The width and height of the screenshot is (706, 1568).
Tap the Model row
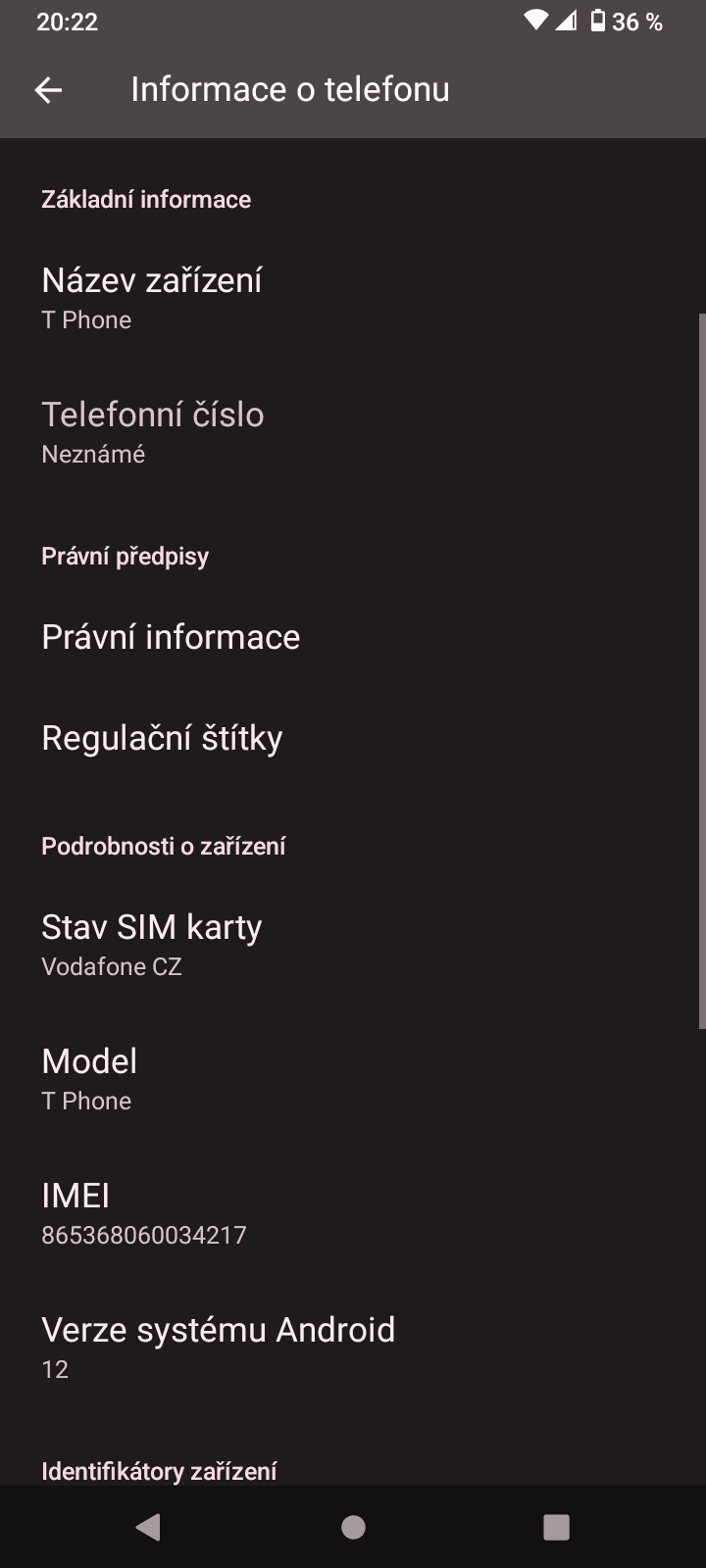(x=353, y=1079)
